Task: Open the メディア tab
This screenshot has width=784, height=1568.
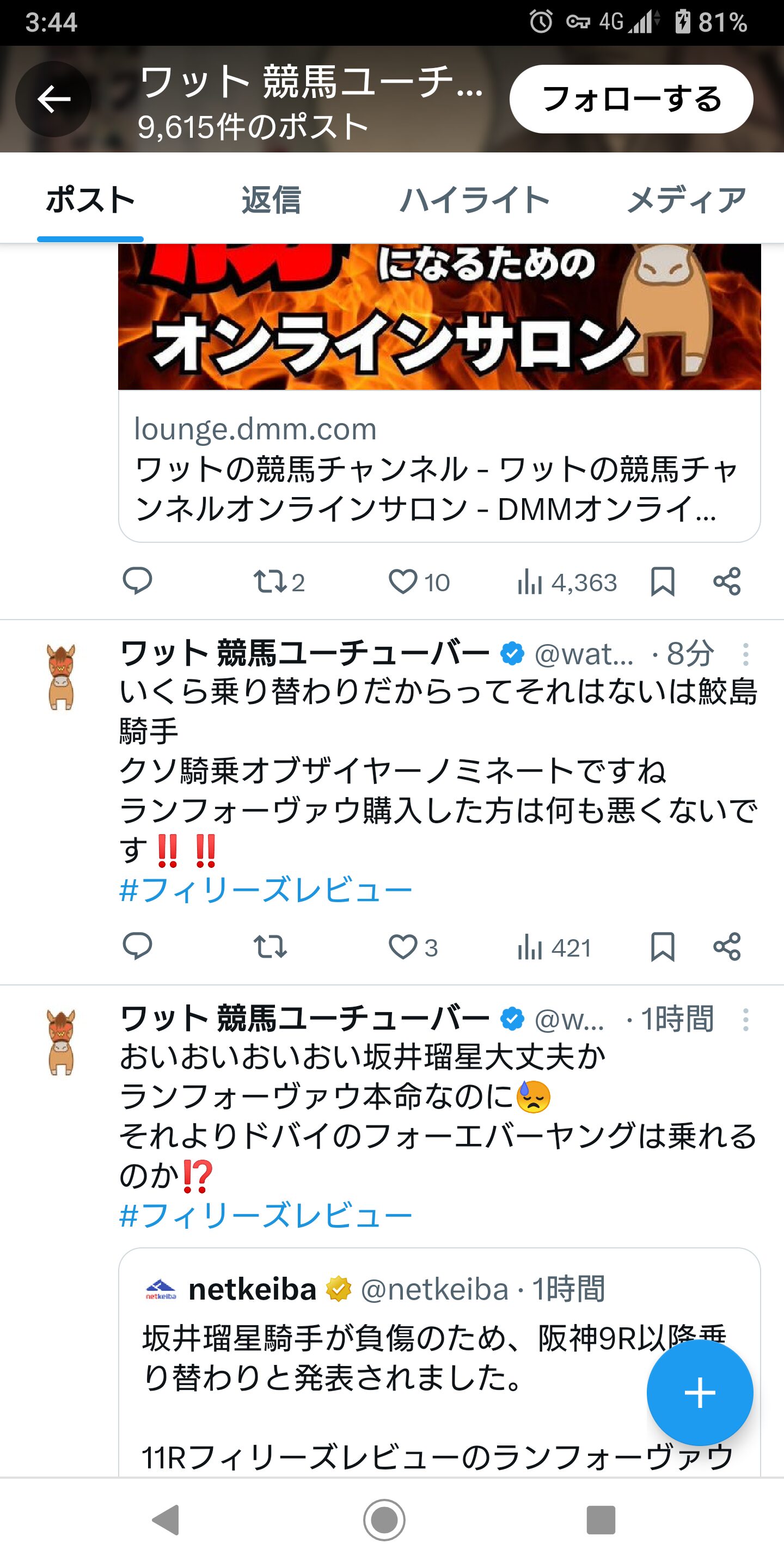Action: point(687,200)
